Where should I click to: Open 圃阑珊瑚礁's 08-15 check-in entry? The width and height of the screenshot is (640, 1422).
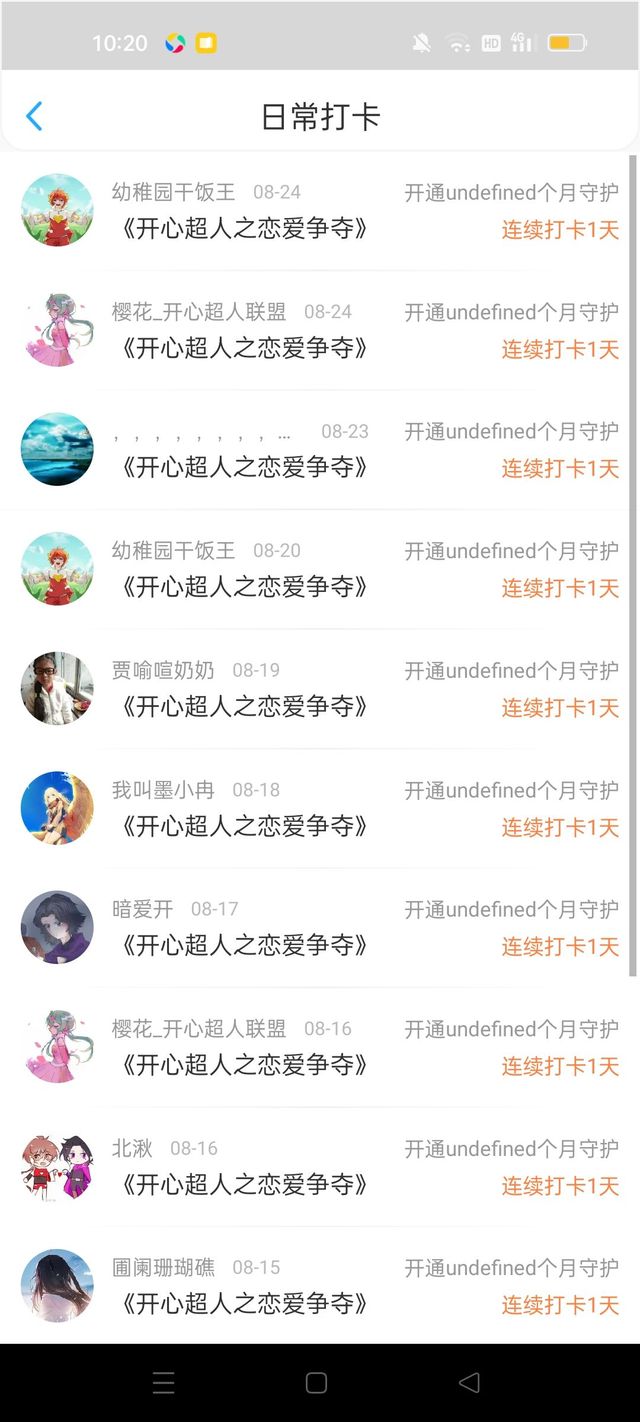[320, 1286]
